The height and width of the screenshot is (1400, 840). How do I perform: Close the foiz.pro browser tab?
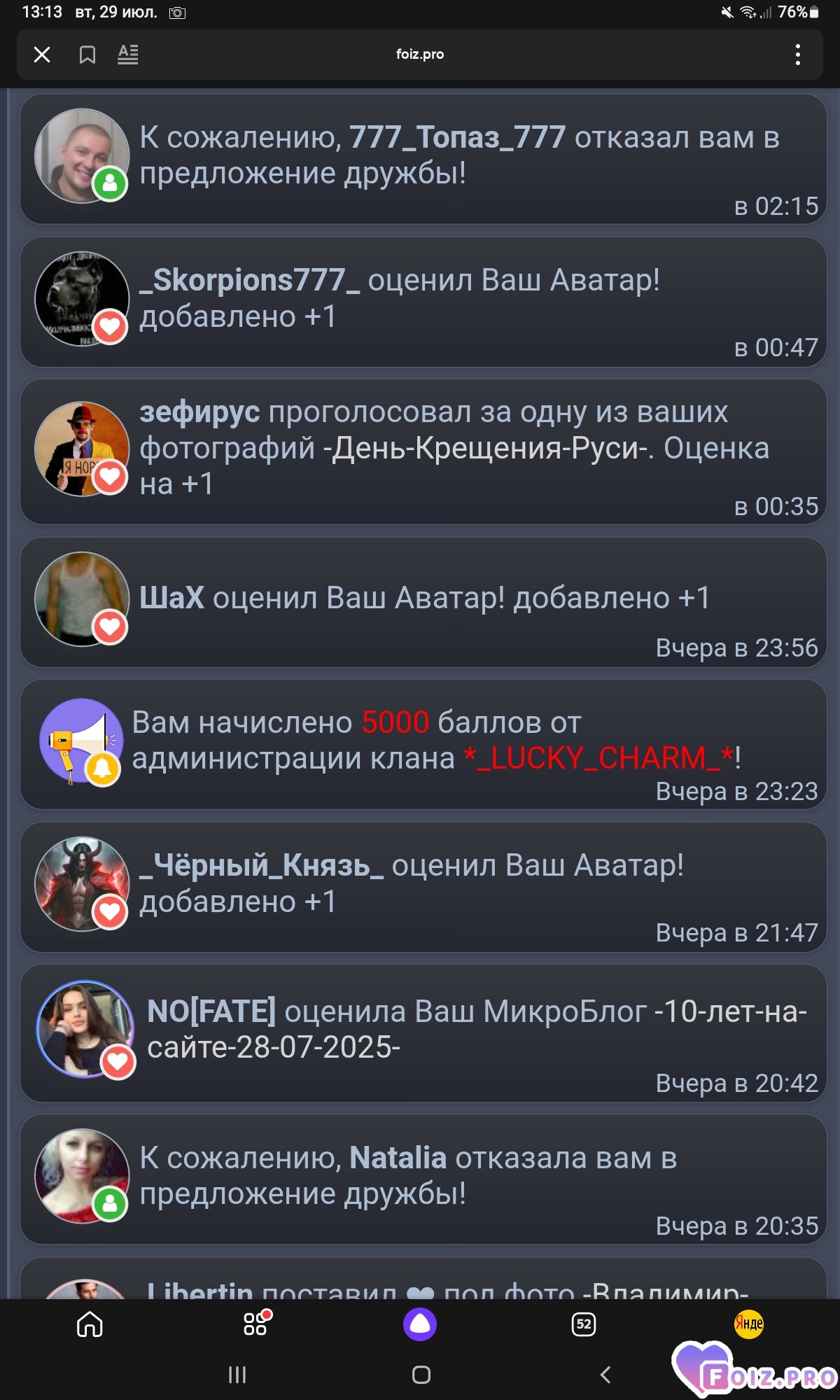[x=42, y=55]
